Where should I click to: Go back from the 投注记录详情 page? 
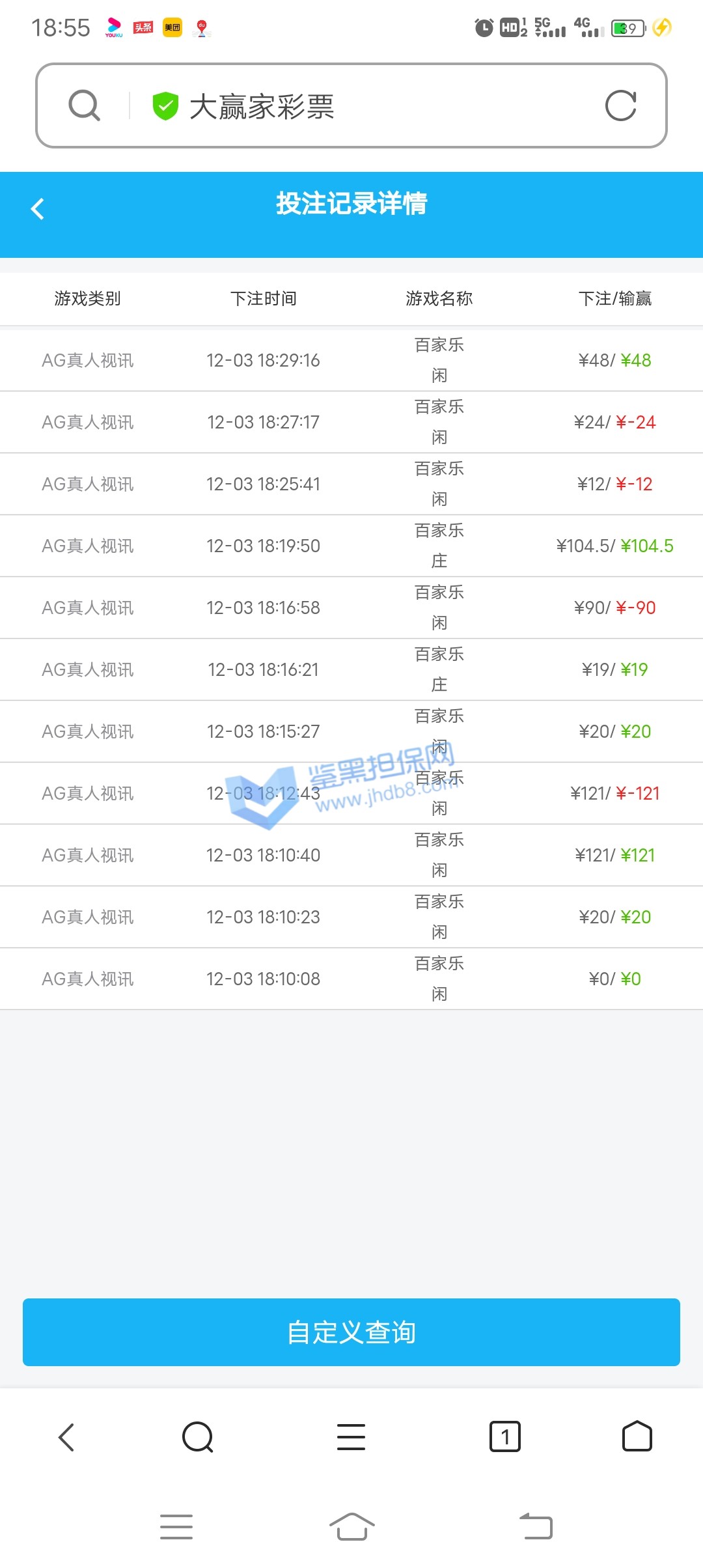[x=38, y=209]
